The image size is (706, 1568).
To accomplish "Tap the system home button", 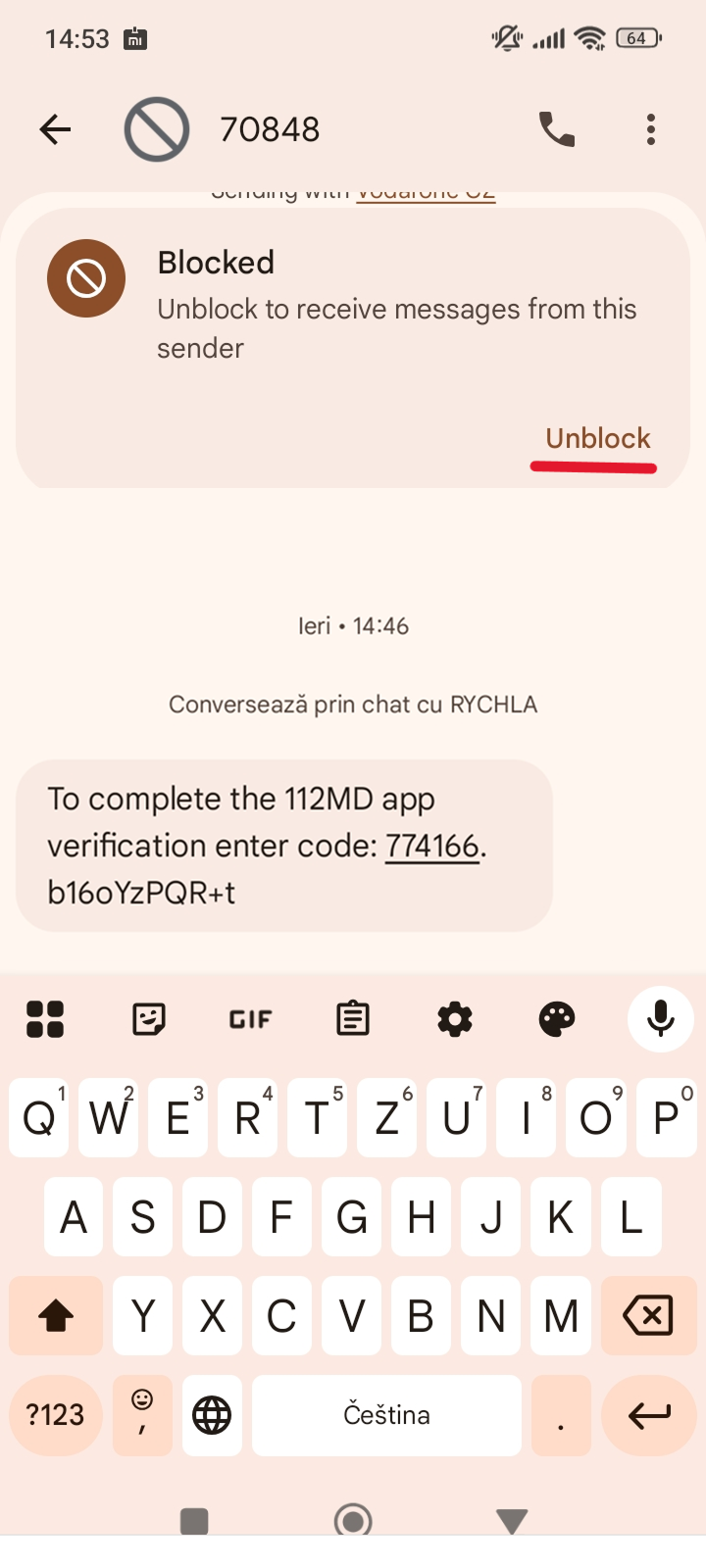I will (x=353, y=1520).
